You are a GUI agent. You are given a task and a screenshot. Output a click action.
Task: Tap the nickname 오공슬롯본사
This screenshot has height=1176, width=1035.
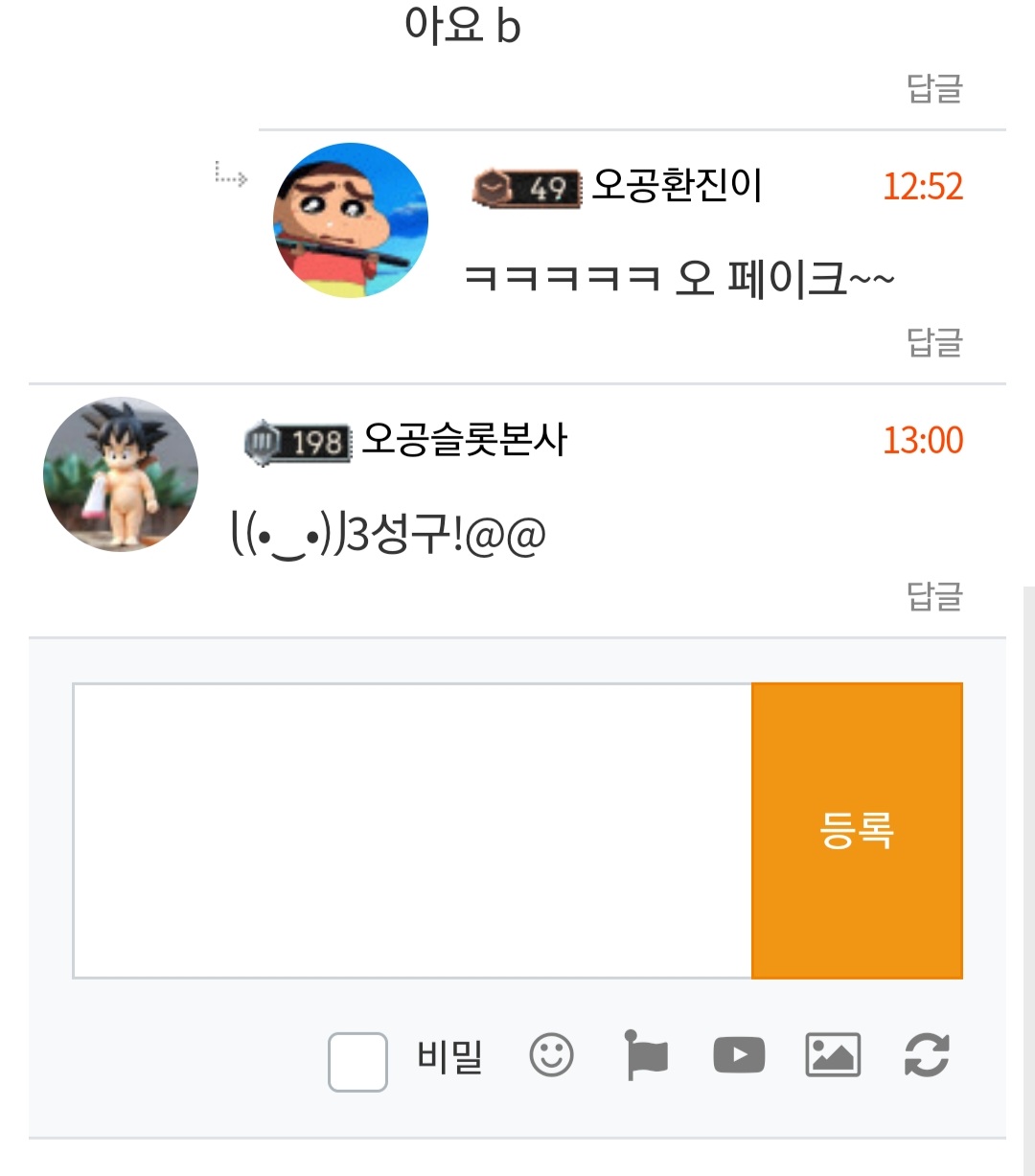pyautogui.click(x=465, y=440)
